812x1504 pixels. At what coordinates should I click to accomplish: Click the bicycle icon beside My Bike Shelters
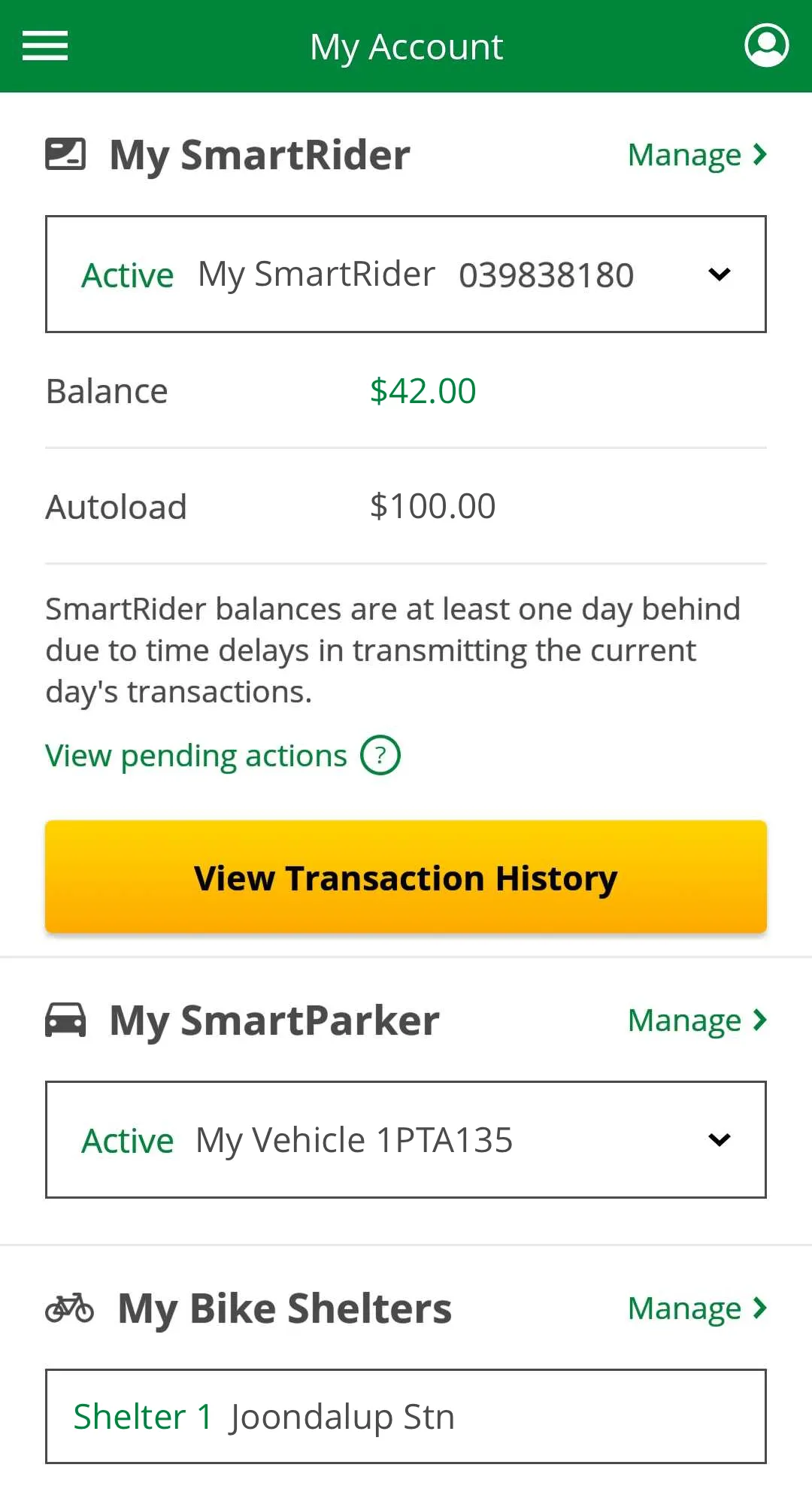(70, 1308)
